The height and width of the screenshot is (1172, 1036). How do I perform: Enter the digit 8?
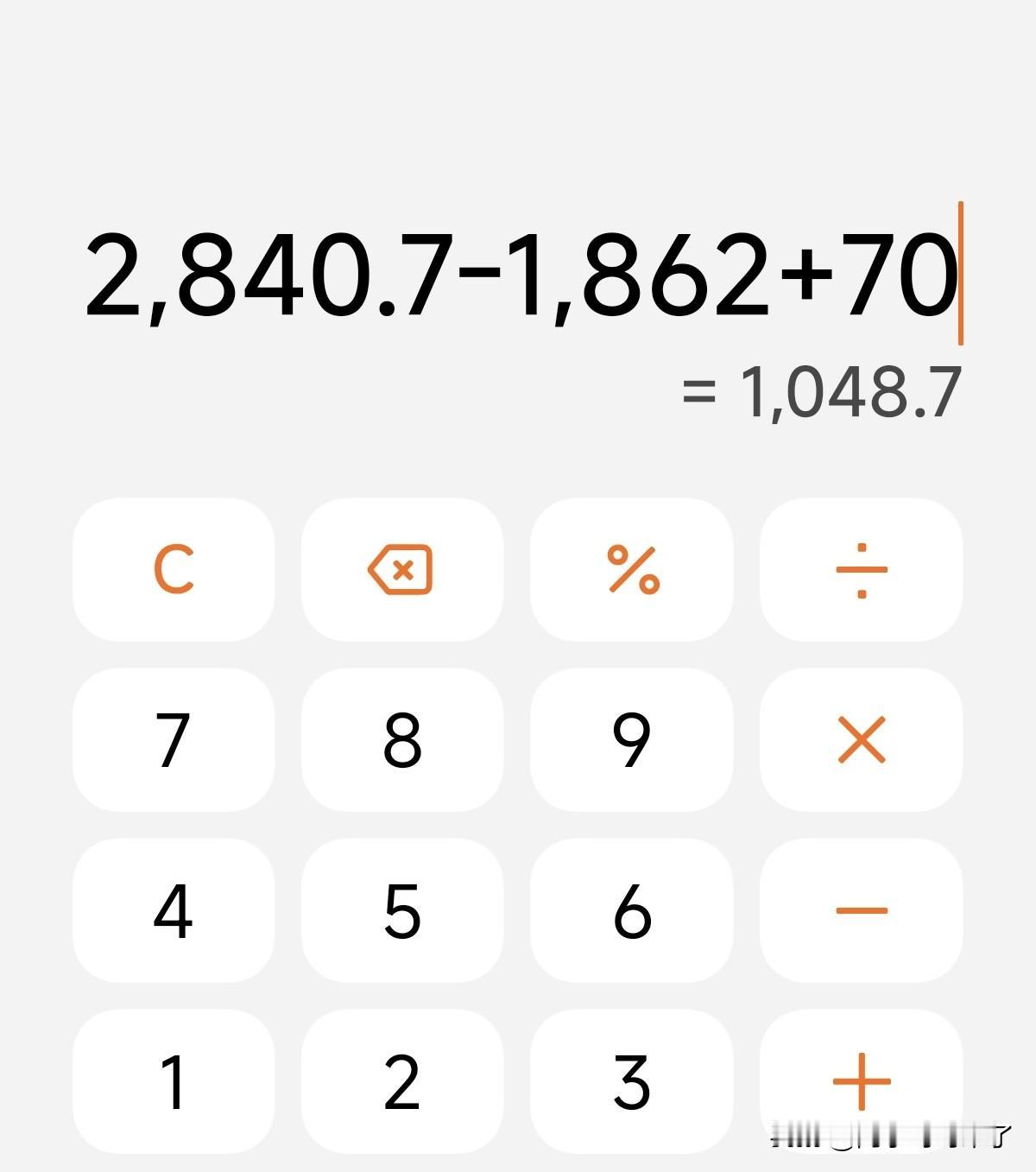402,740
